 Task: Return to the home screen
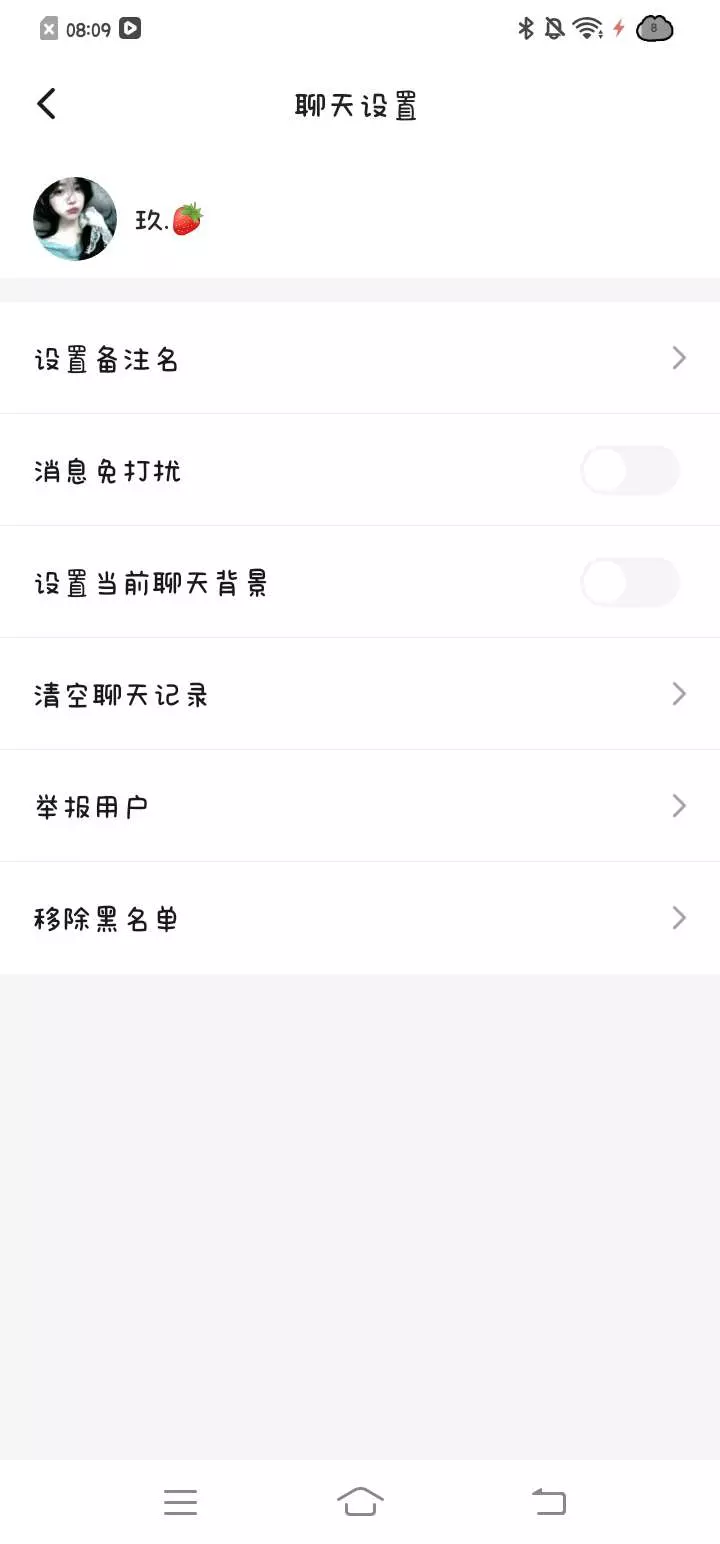coord(360,1502)
